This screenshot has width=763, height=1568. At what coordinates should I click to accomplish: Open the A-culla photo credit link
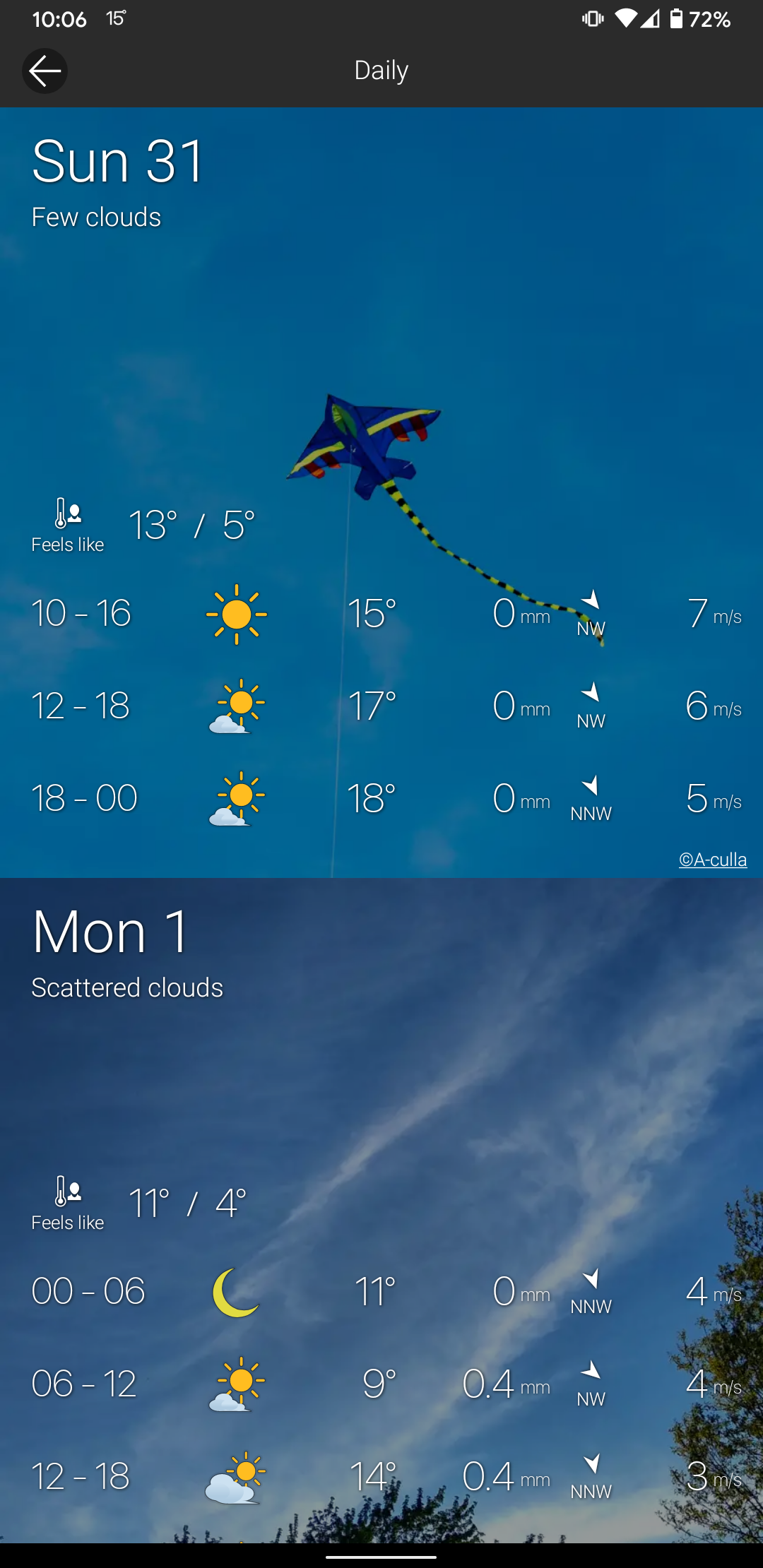[712, 860]
